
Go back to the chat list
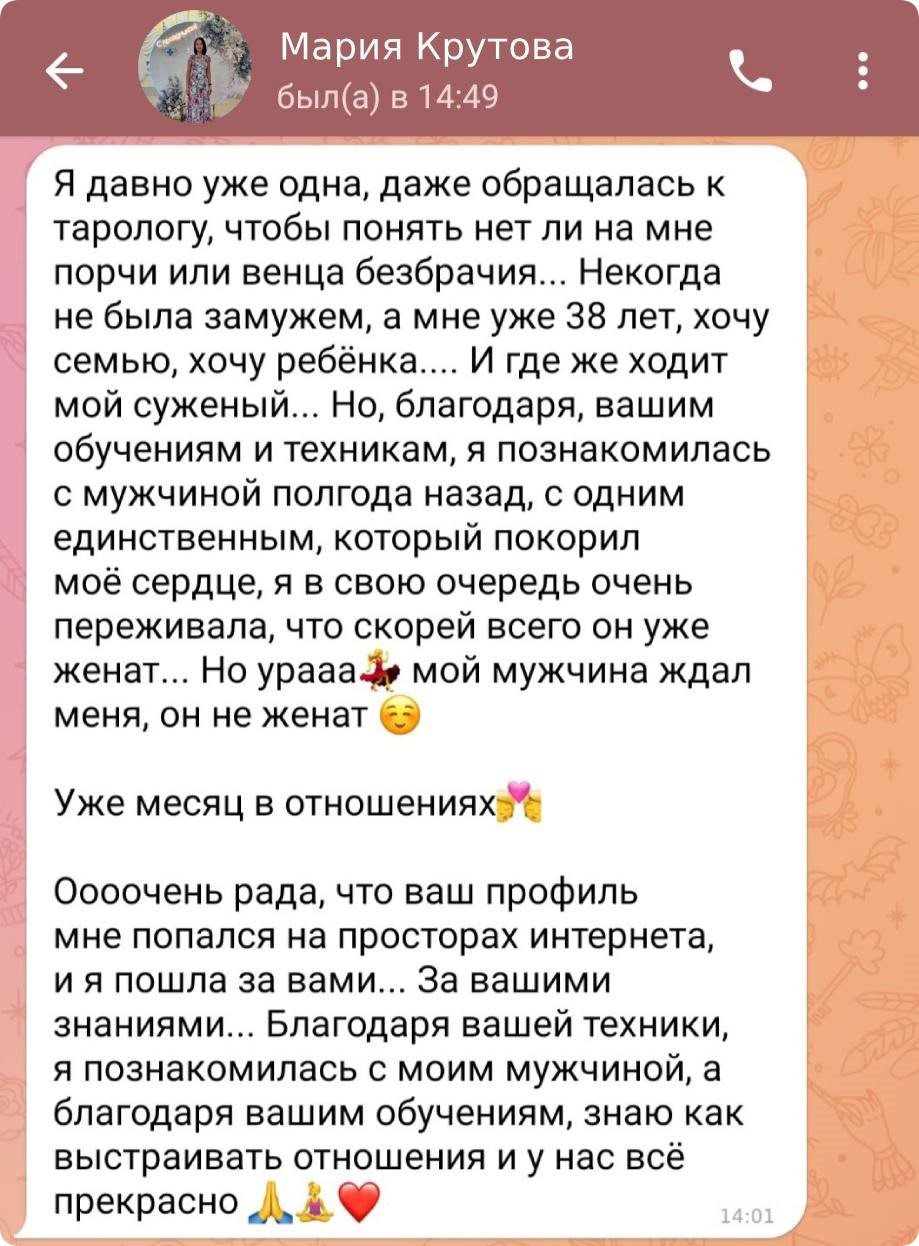[x=65, y=71]
